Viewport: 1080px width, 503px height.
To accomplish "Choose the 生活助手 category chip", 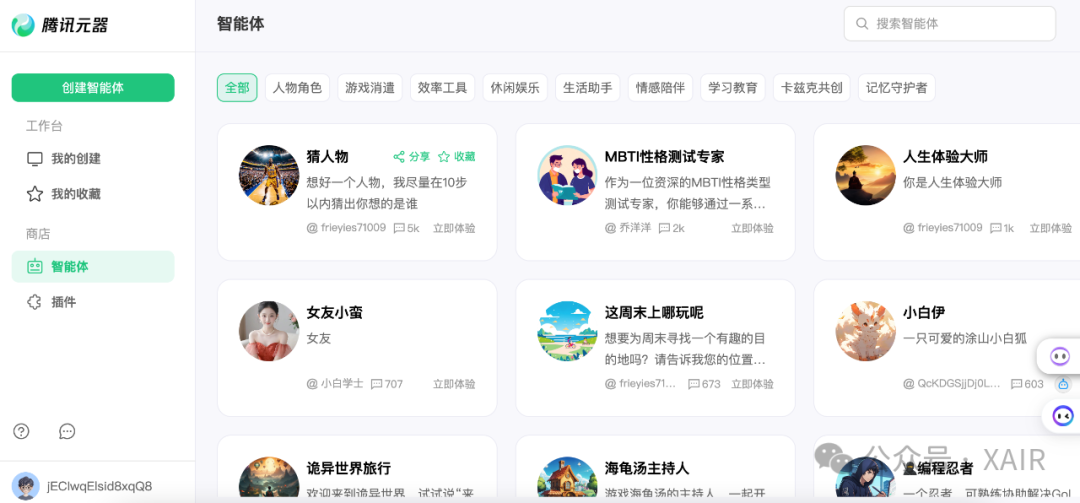I will (x=588, y=88).
